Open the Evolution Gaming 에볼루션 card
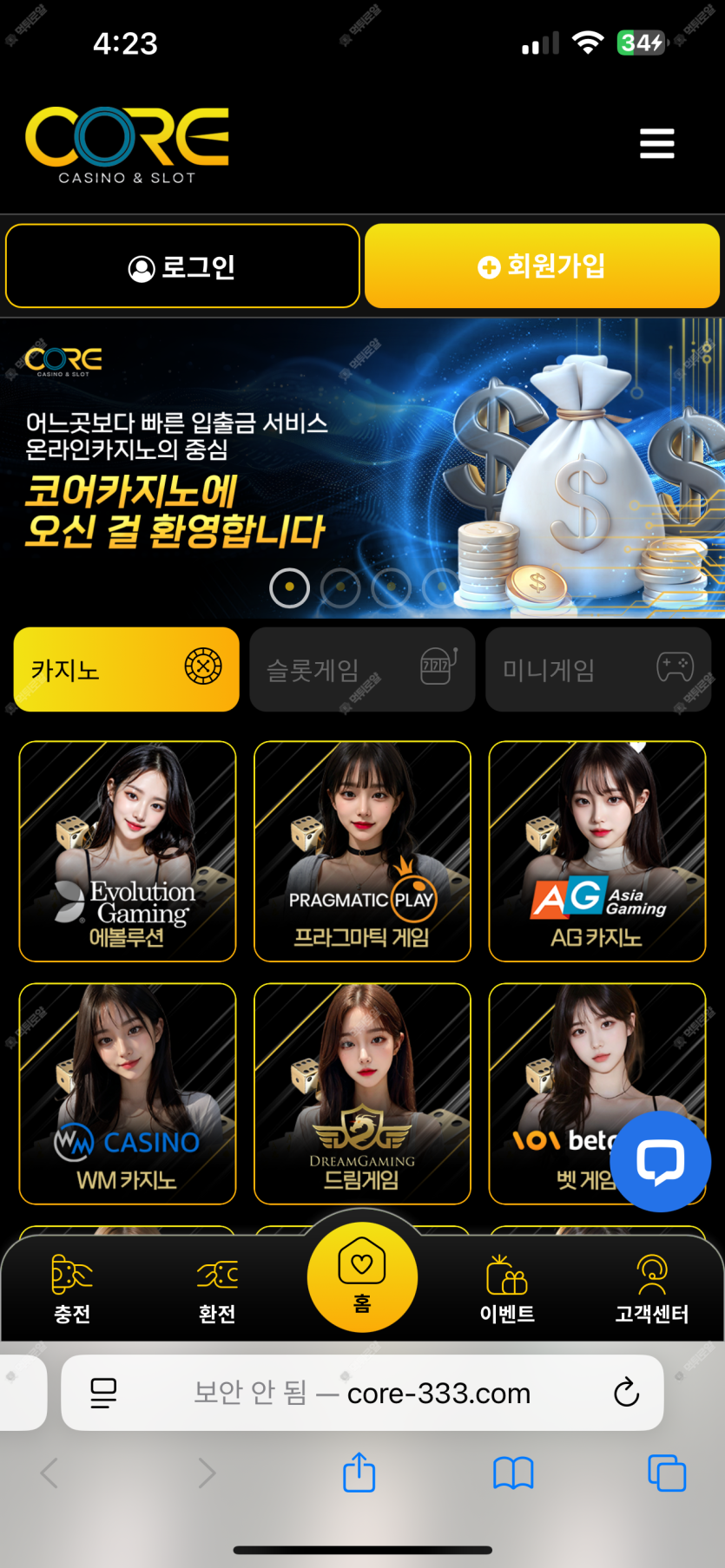Viewport: 725px width, 1568px height. [x=128, y=850]
